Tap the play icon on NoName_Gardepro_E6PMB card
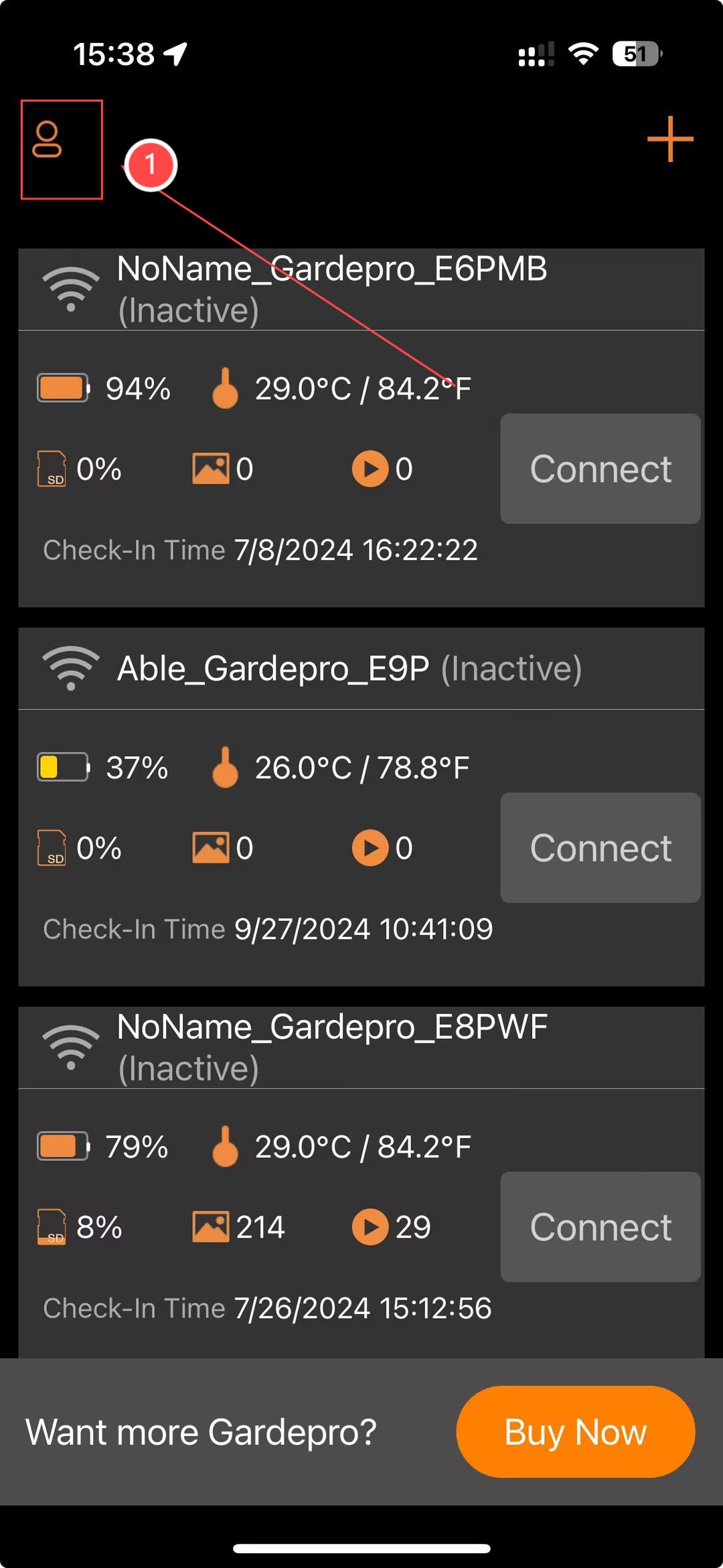Screen dimensions: 723x1568 pos(372,468)
